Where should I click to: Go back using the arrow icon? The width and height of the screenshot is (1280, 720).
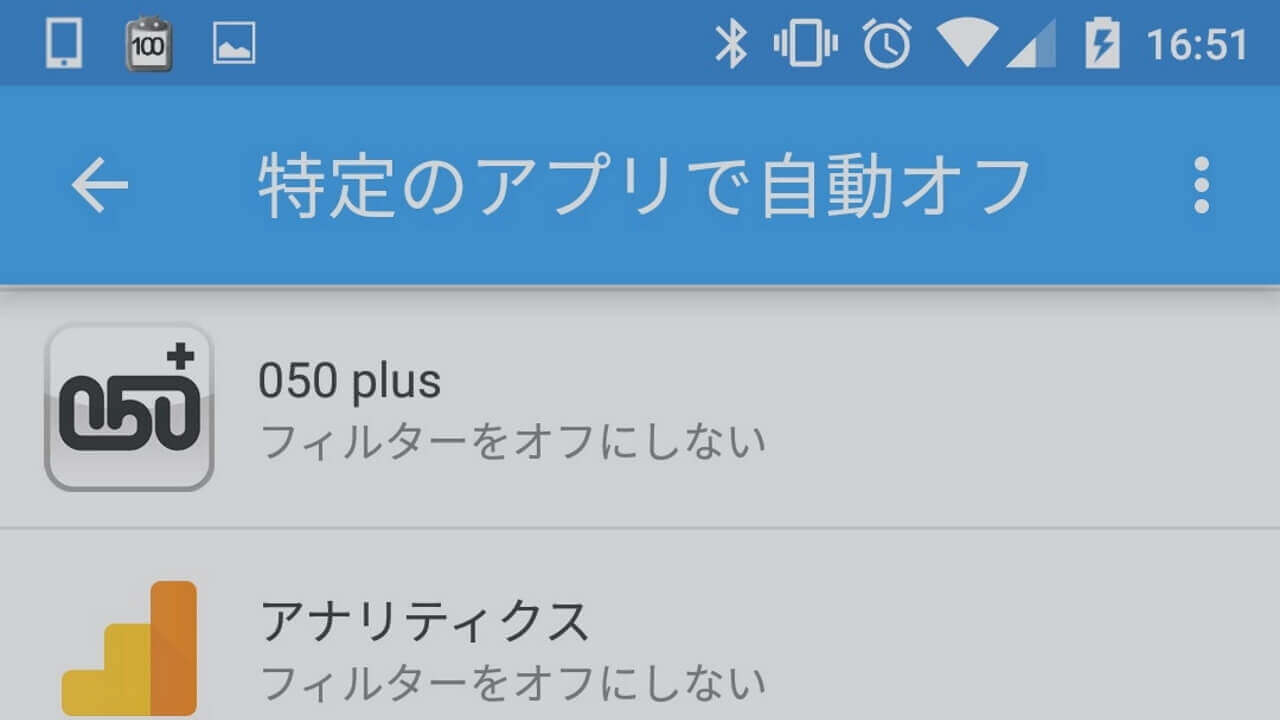(x=99, y=186)
